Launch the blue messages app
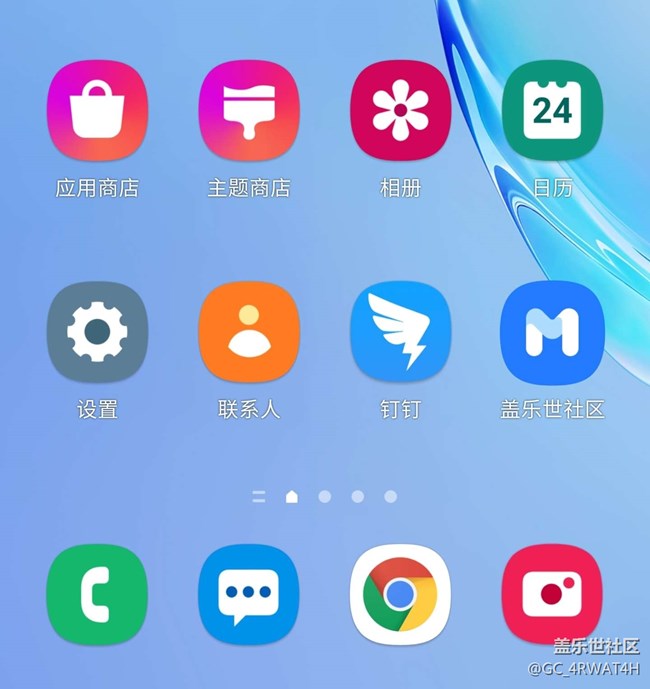The width and height of the screenshot is (650, 689). tap(249, 594)
